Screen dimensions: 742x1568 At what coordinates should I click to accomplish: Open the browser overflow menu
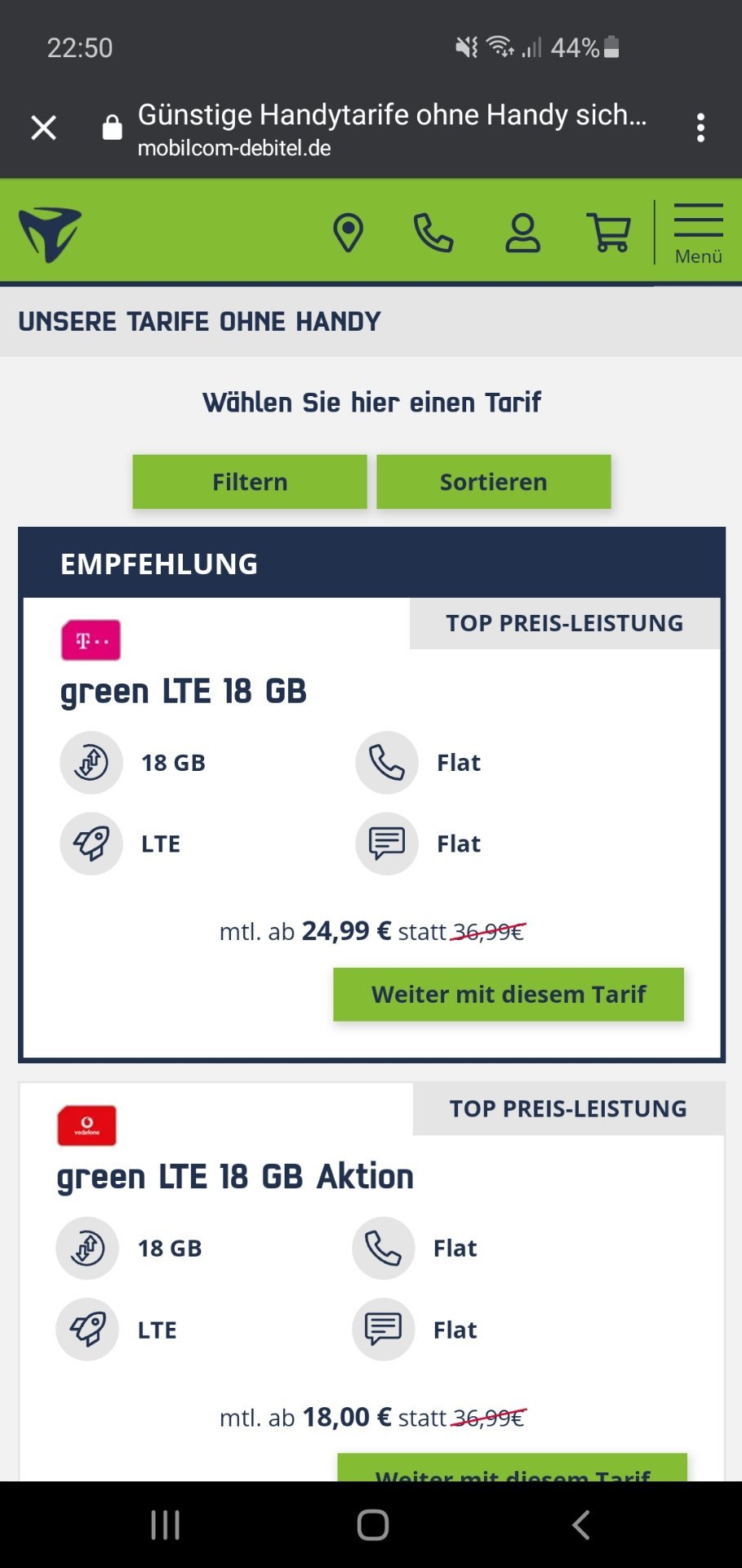coord(700,128)
